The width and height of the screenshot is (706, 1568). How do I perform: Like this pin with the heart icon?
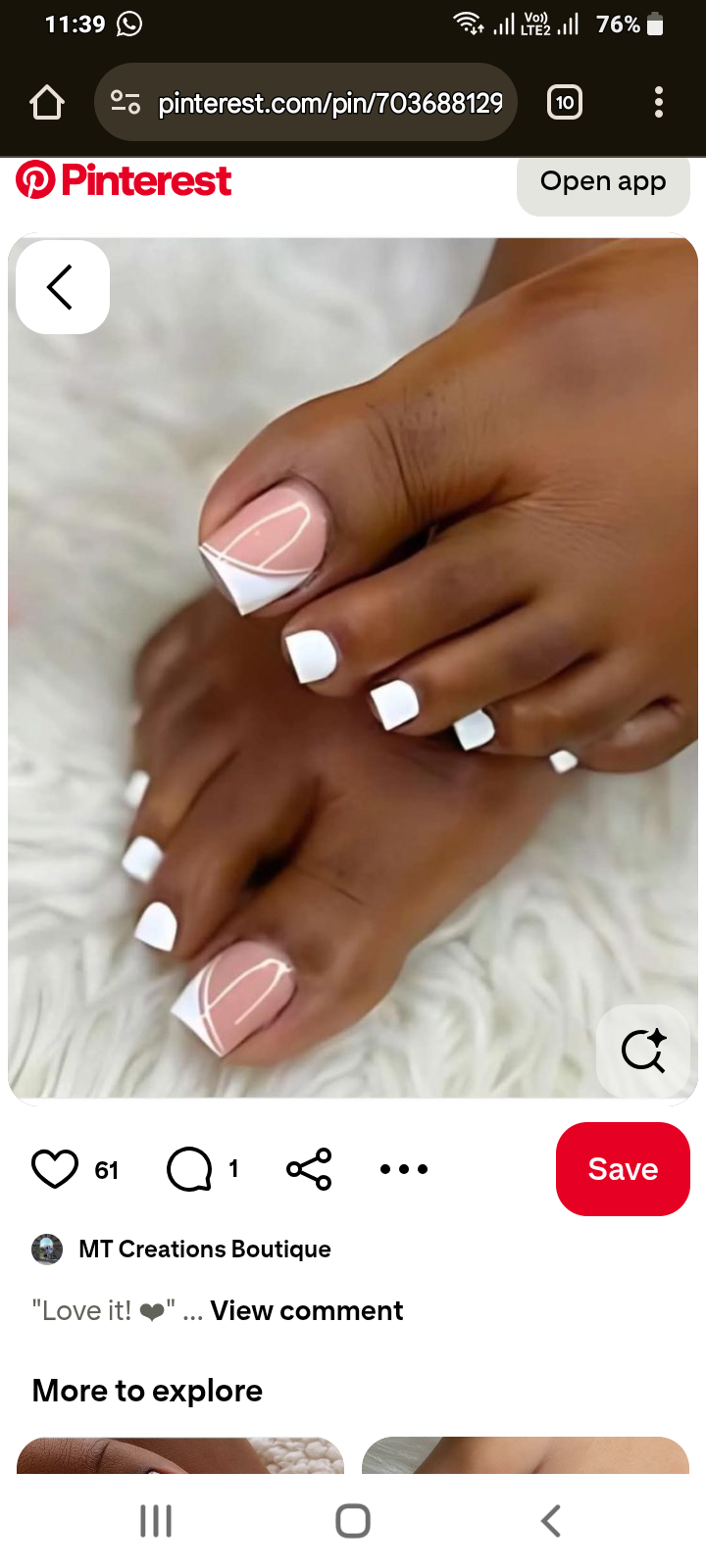click(x=55, y=1169)
